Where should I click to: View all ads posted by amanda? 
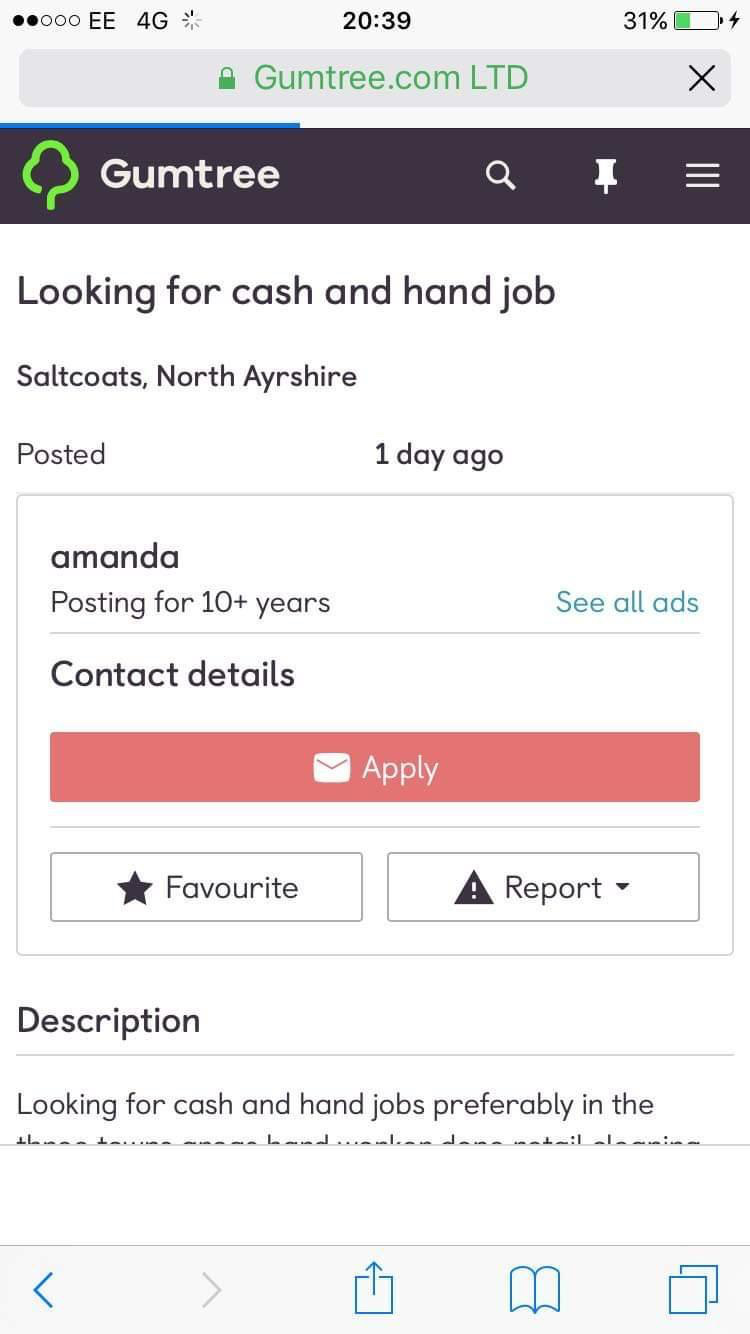pyautogui.click(x=627, y=602)
